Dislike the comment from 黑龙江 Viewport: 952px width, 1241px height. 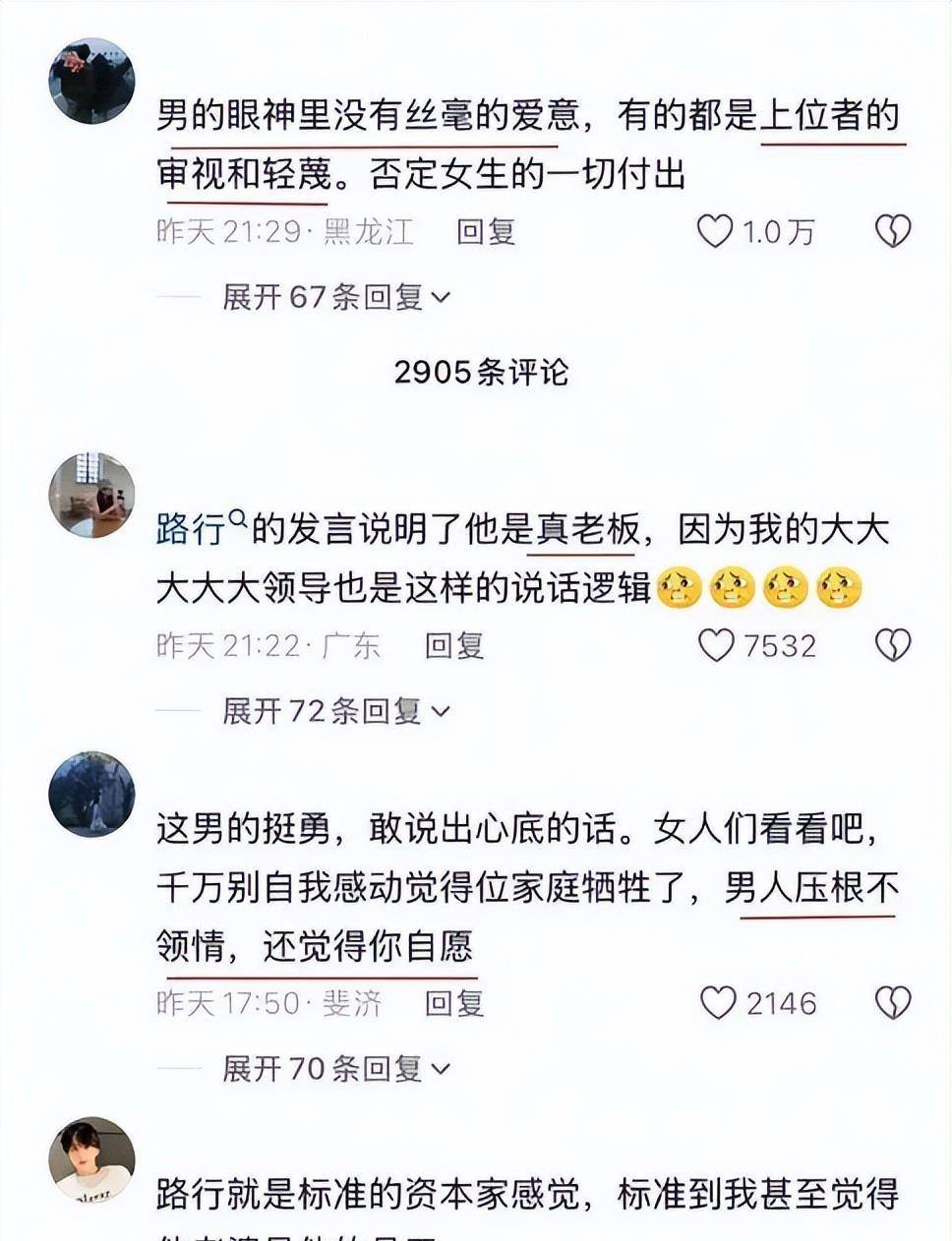point(893,231)
